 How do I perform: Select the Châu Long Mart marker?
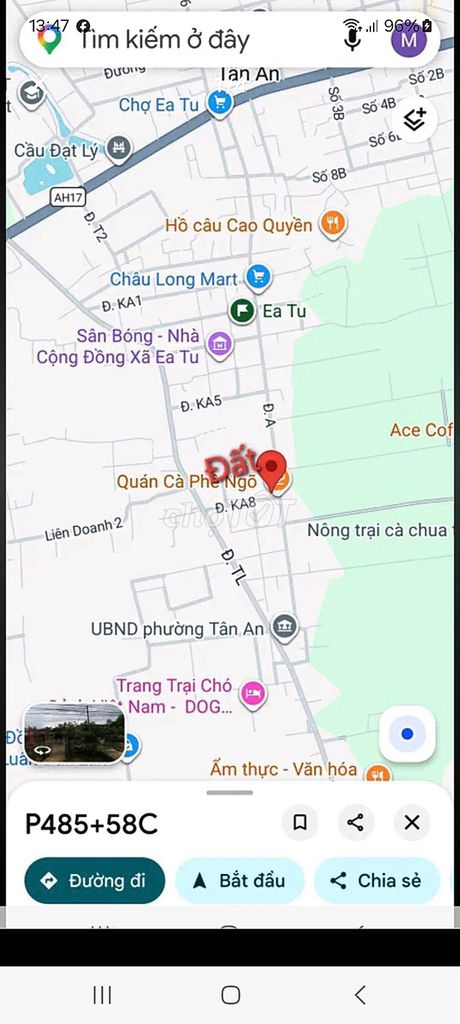tap(258, 278)
